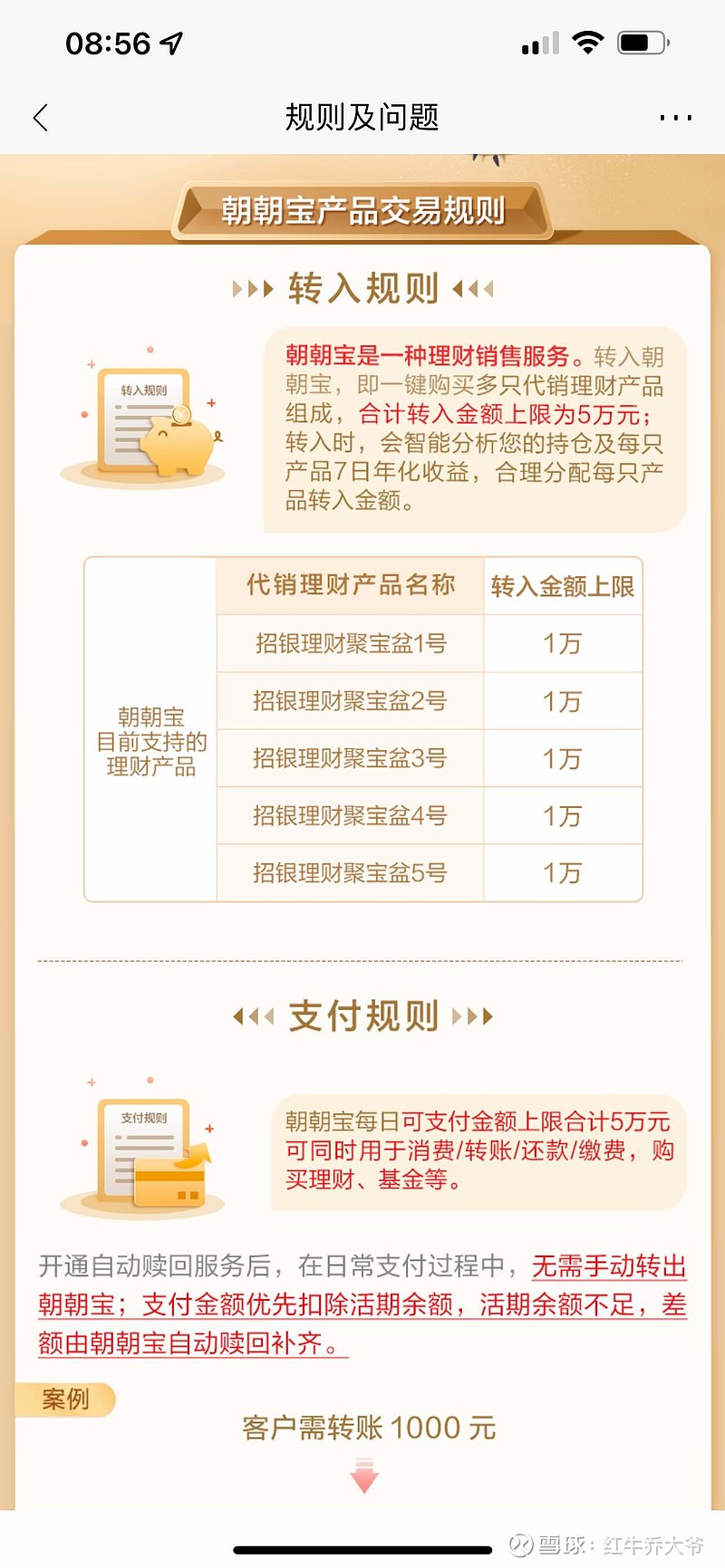Tap the 1万 limit beside 聚宝盆3号
Image resolution: width=725 pixels, height=1568 pixels.
[562, 758]
